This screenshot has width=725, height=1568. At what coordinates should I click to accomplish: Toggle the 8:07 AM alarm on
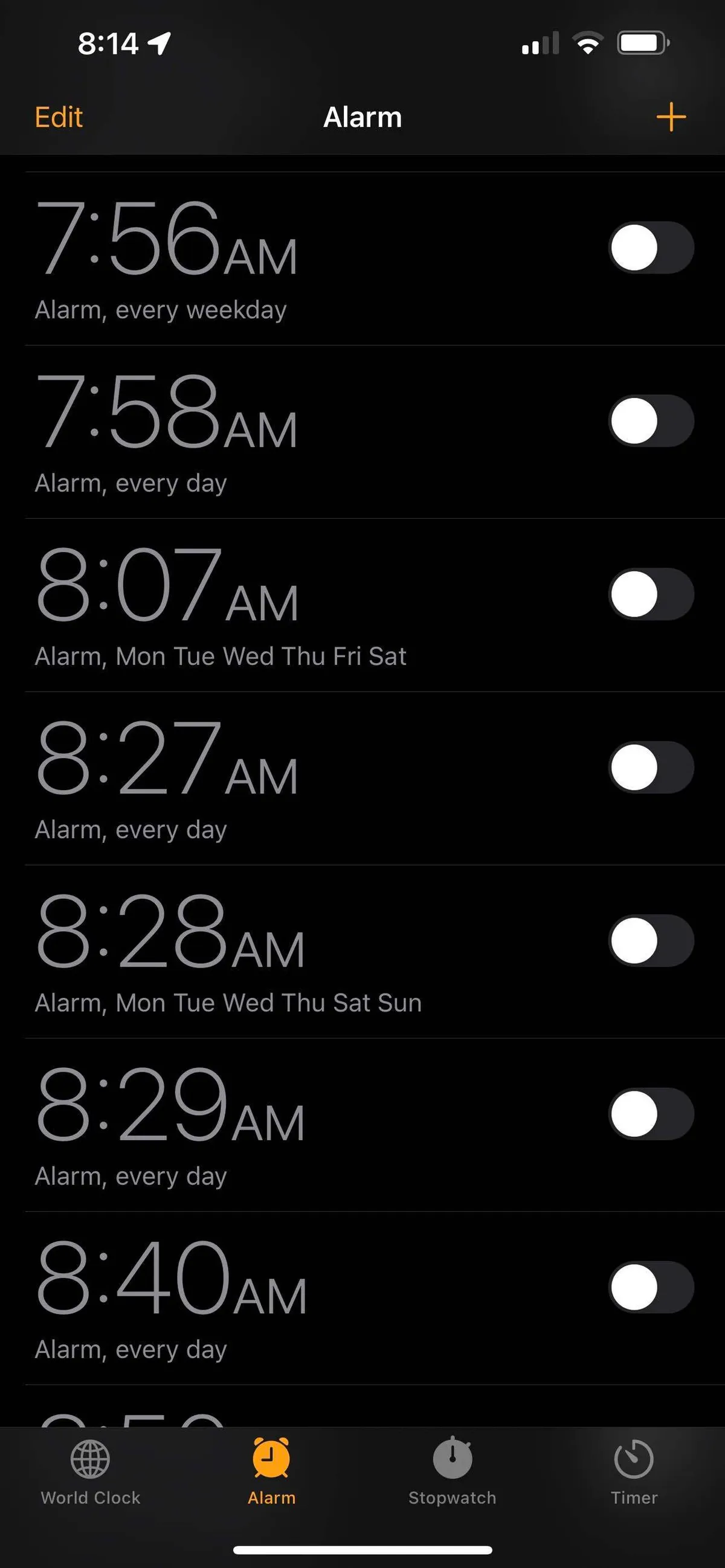[651, 594]
